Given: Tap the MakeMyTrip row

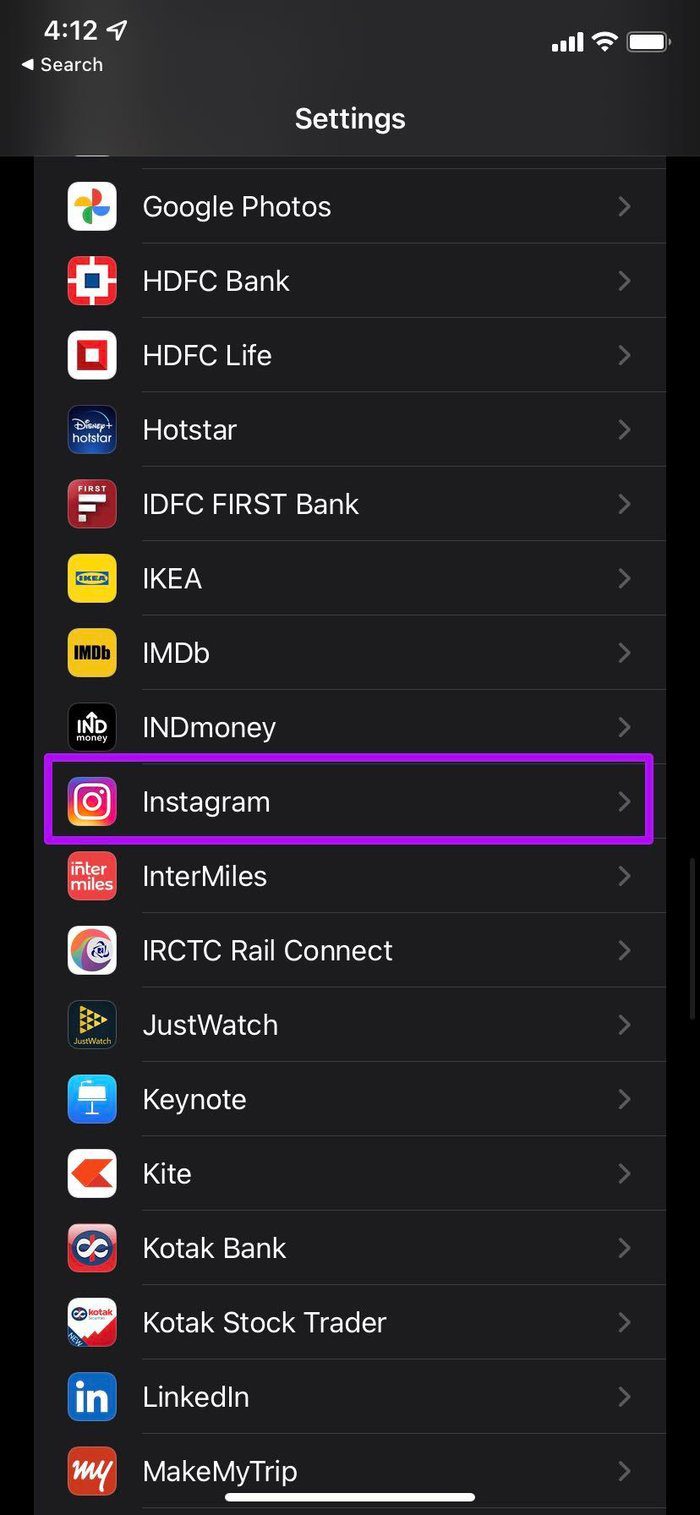Looking at the screenshot, I should [350, 1471].
